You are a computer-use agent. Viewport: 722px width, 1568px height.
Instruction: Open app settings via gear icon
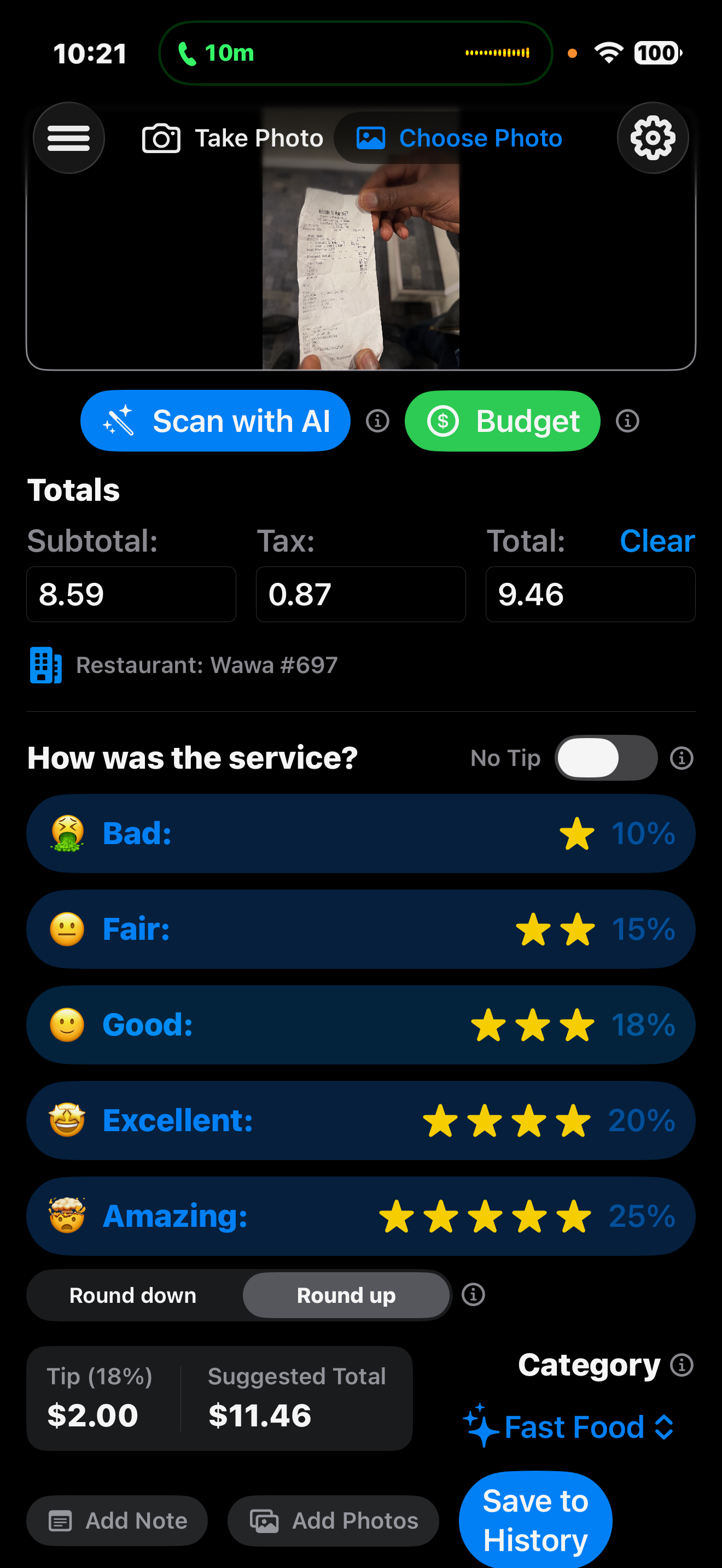click(x=653, y=138)
